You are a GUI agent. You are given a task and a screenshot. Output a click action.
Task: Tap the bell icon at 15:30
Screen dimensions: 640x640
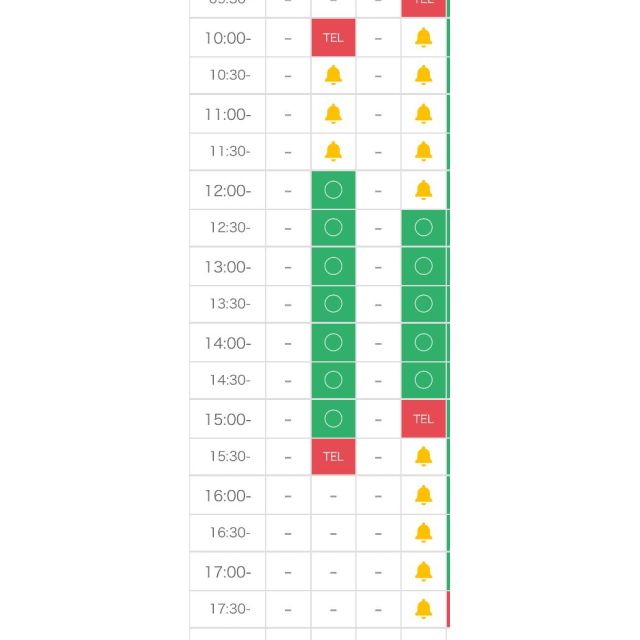tap(423, 457)
